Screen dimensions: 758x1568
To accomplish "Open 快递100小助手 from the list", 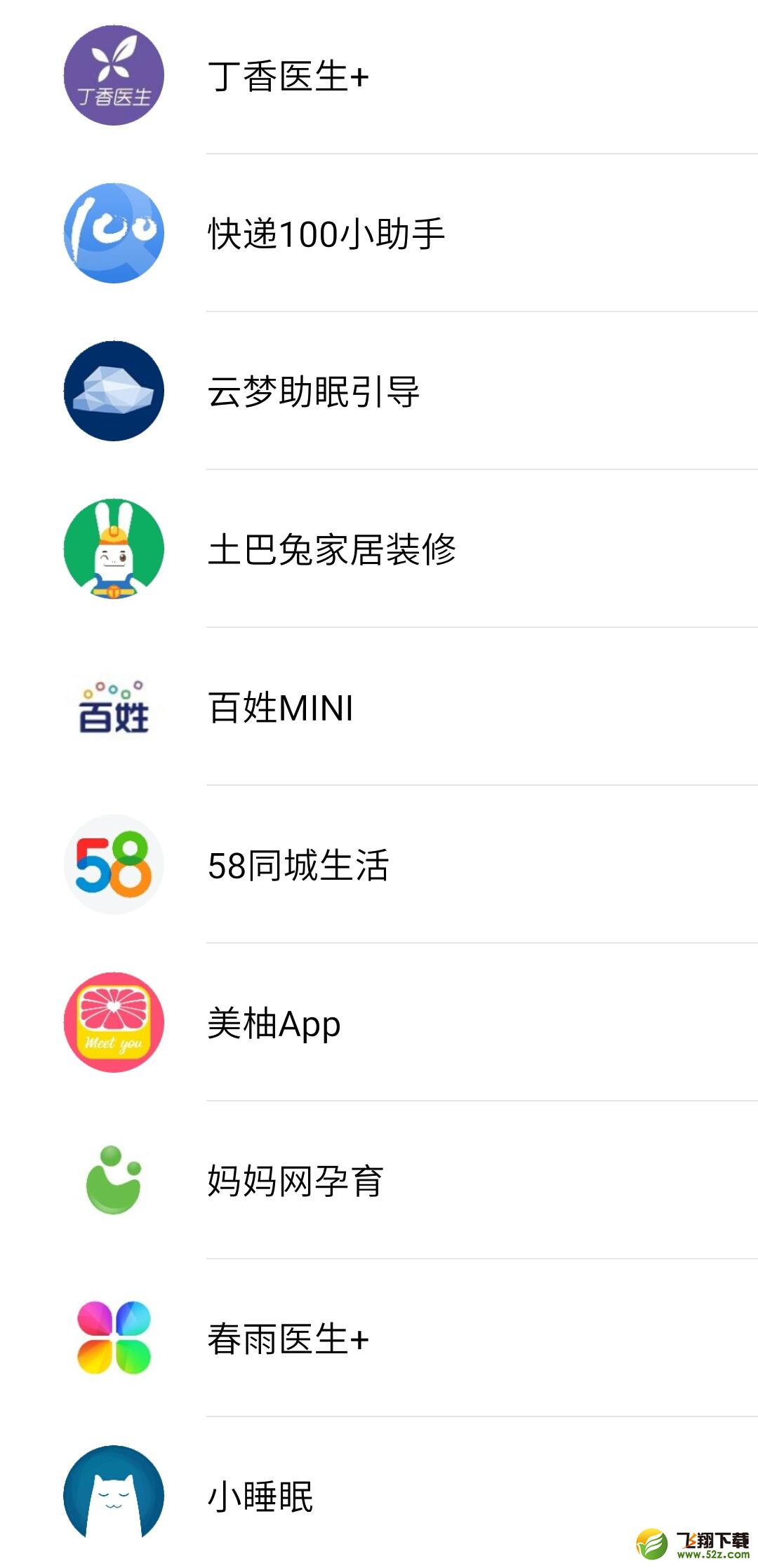I will (379, 233).
